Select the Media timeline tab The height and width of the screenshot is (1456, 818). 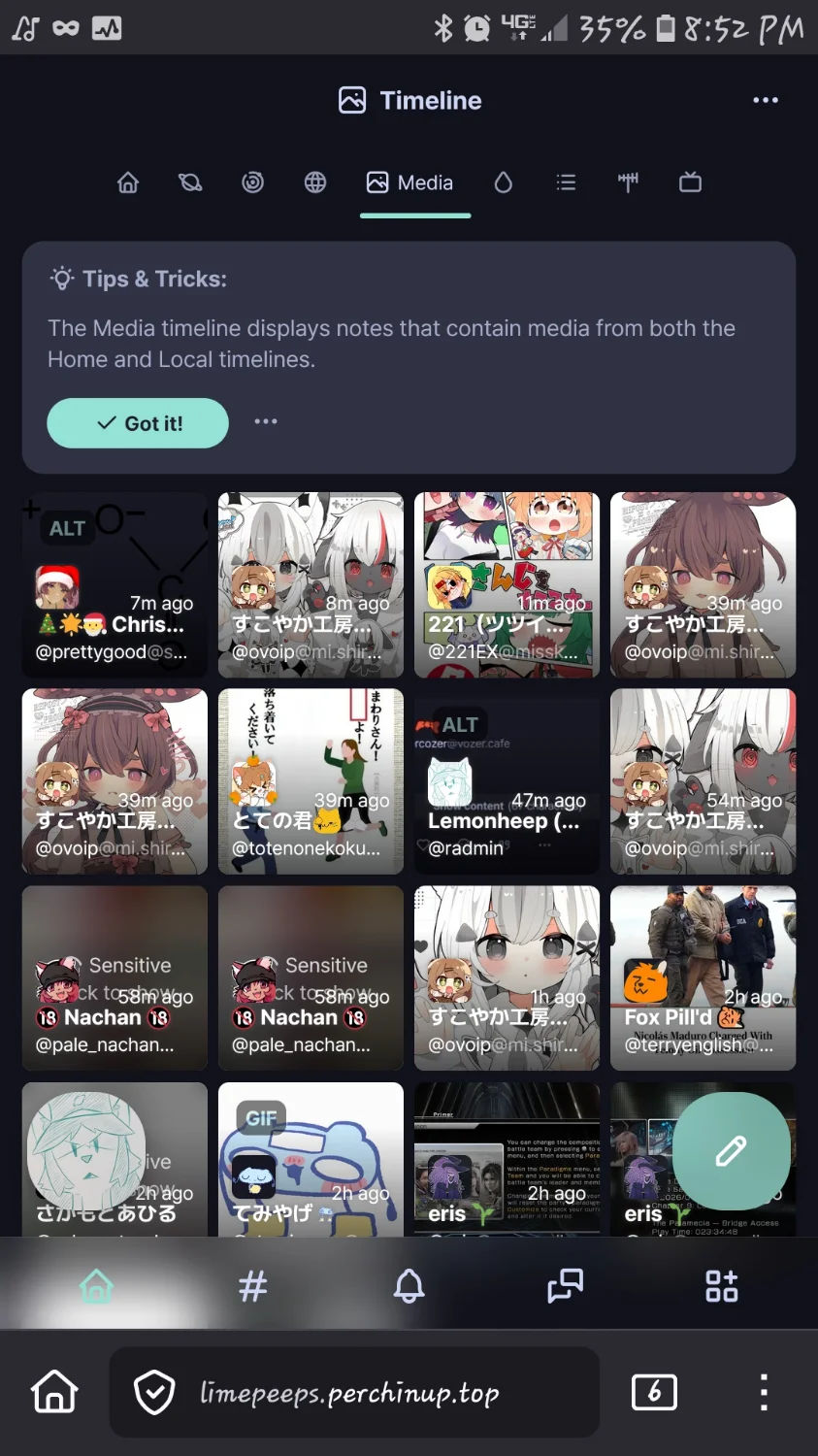[x=410, y=182]
